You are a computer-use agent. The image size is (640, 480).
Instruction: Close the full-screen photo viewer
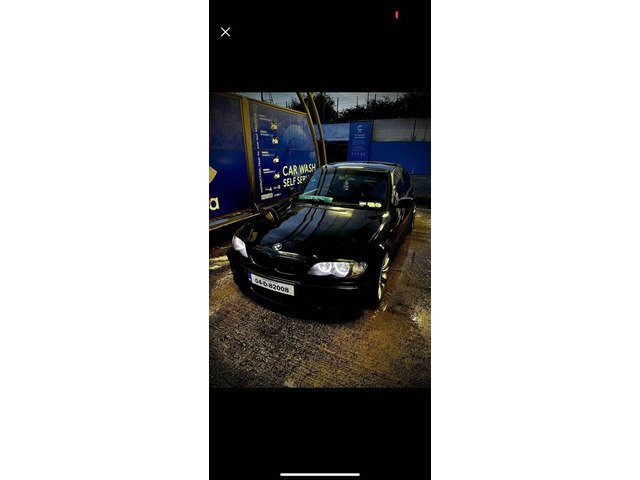click(225, 32)
